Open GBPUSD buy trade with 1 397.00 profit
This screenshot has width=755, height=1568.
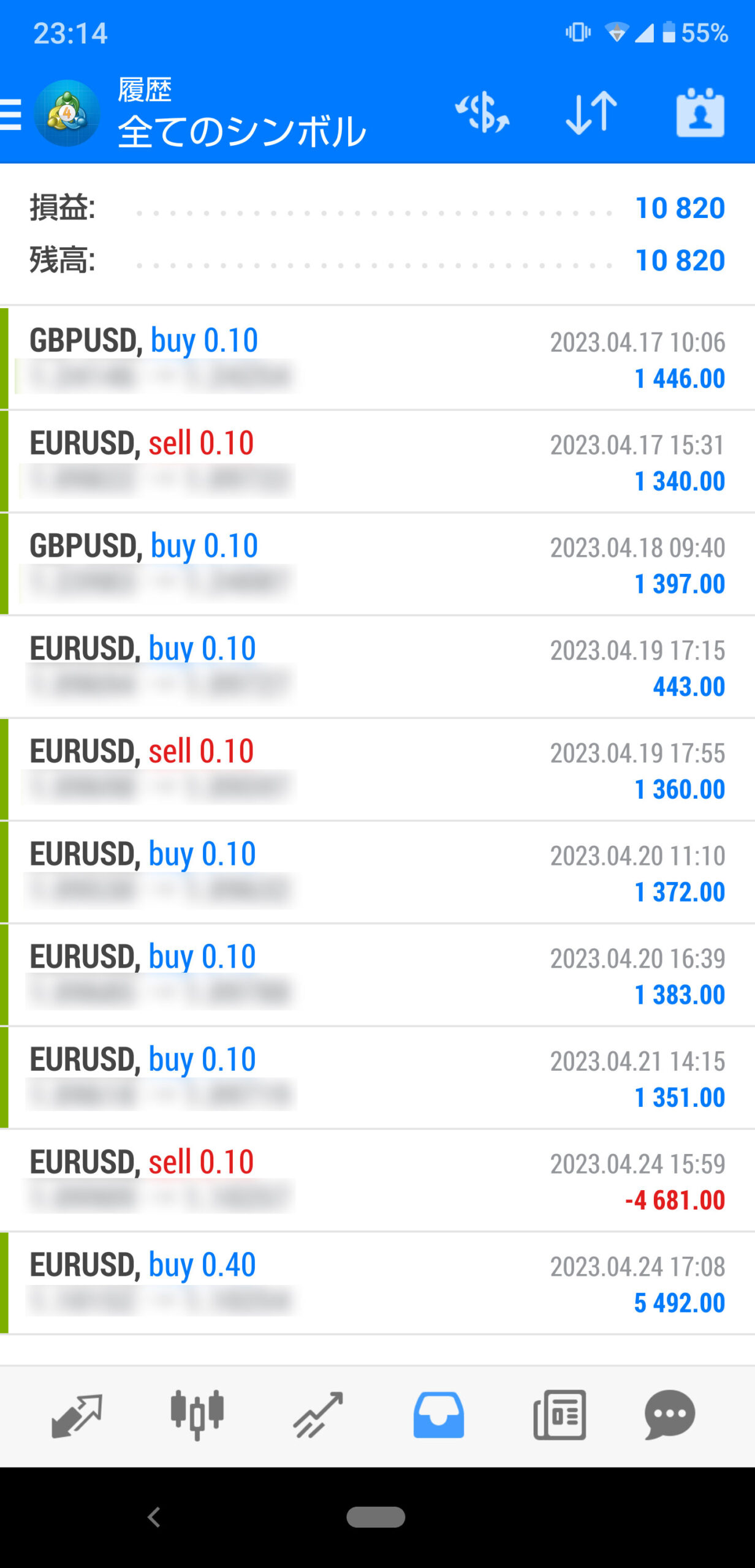coord(377,564)
